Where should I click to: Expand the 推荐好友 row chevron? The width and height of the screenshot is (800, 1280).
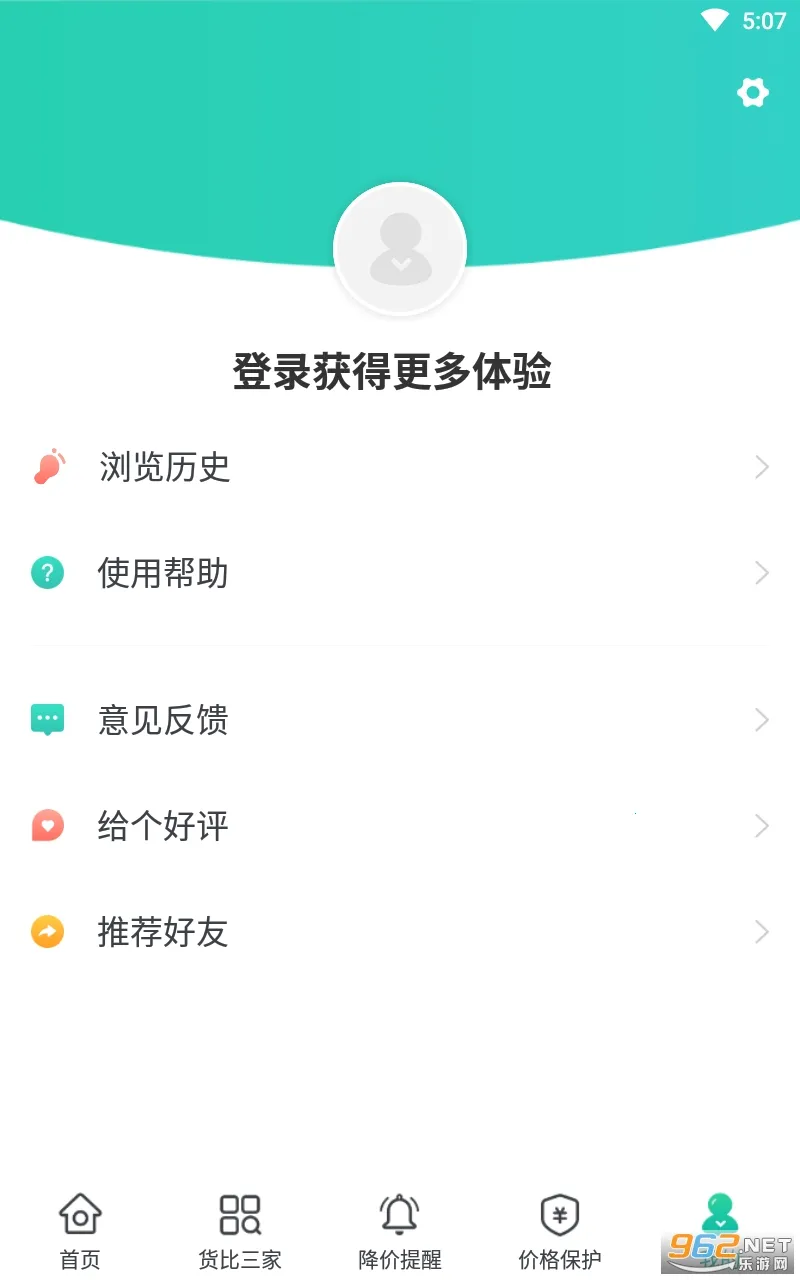[x=762, y=932]
